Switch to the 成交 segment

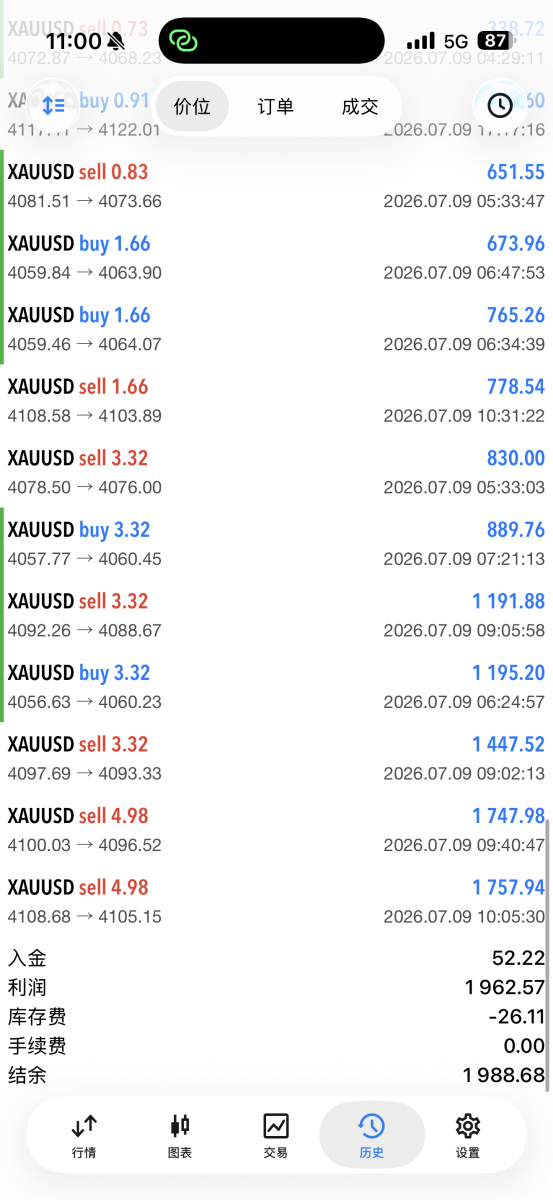pos(360,106)
